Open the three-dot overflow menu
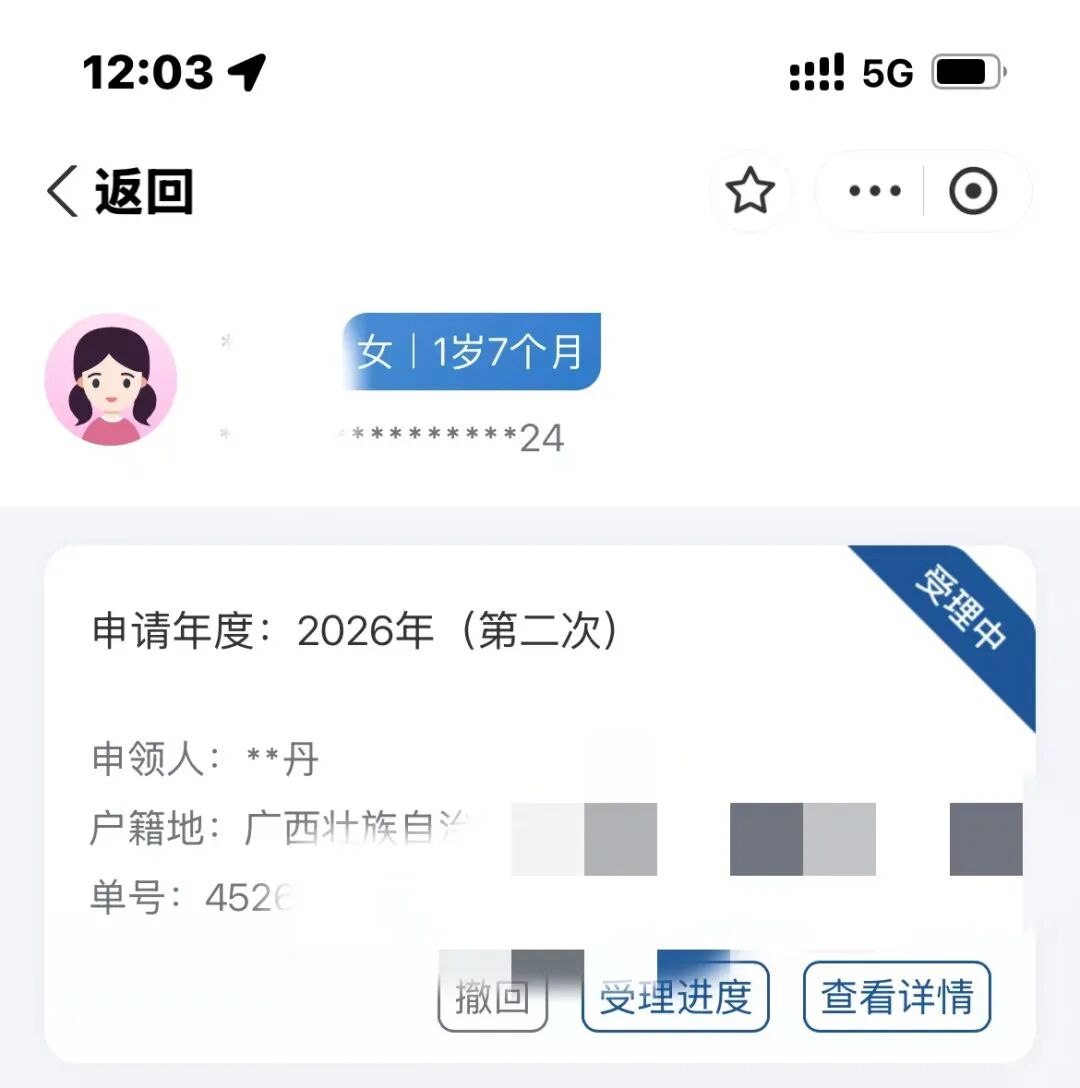This screenshot has height=1088, width=1080. pyautogui.click(x=874, y=191)
